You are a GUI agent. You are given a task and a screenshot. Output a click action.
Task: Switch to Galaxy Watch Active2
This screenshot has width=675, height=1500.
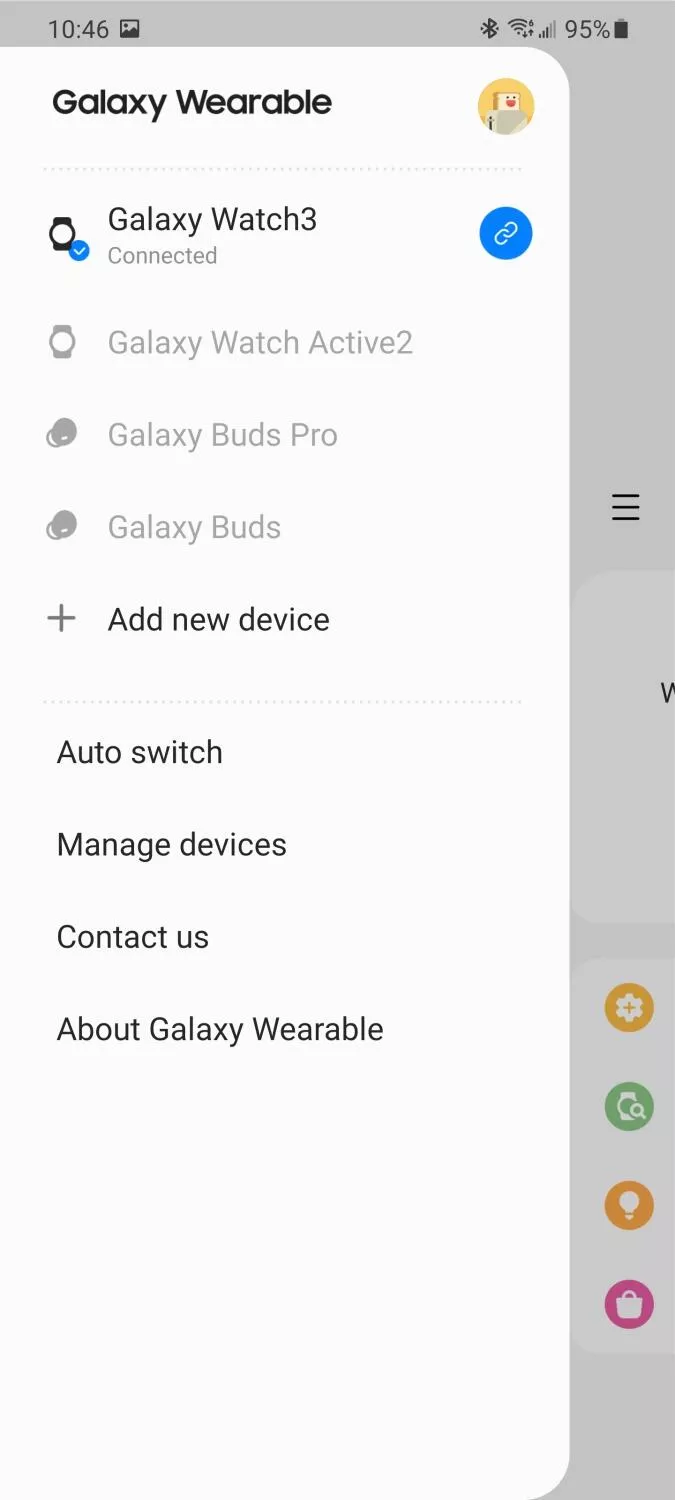pos(285,343)
